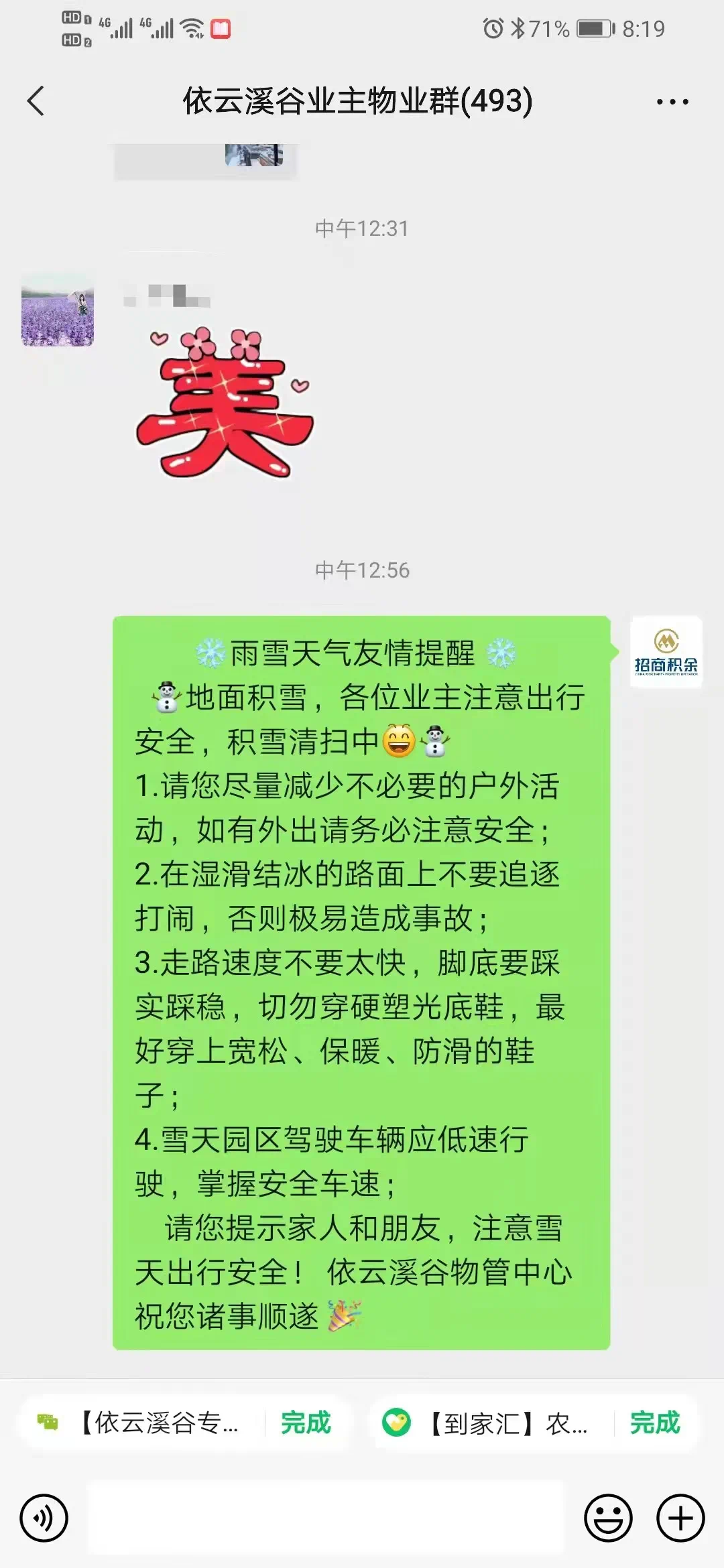
Task: Open the partially visible image message
Action: point(254,155)
